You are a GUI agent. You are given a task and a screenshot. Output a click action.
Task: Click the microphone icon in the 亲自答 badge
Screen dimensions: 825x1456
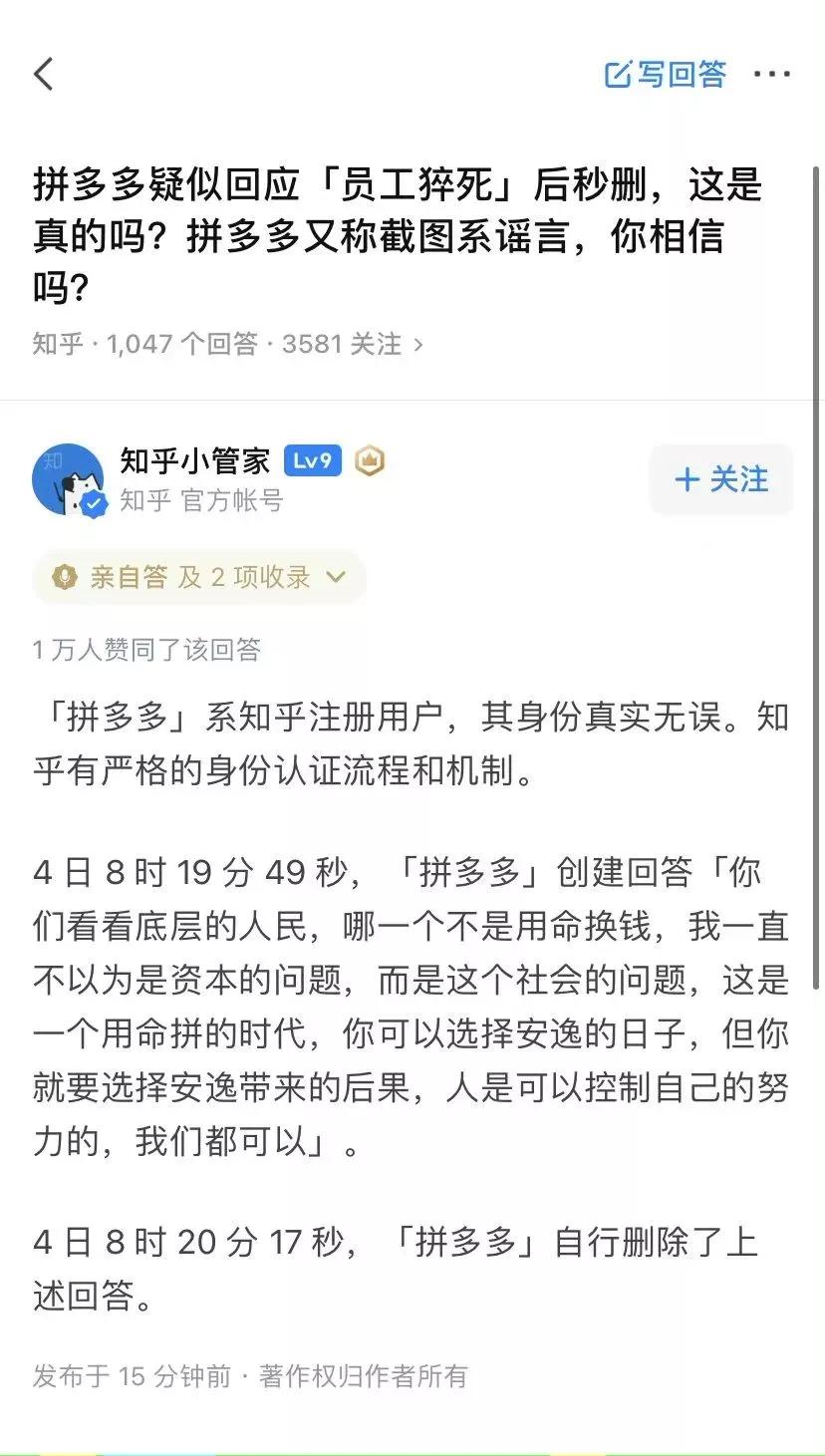[67, 578]
